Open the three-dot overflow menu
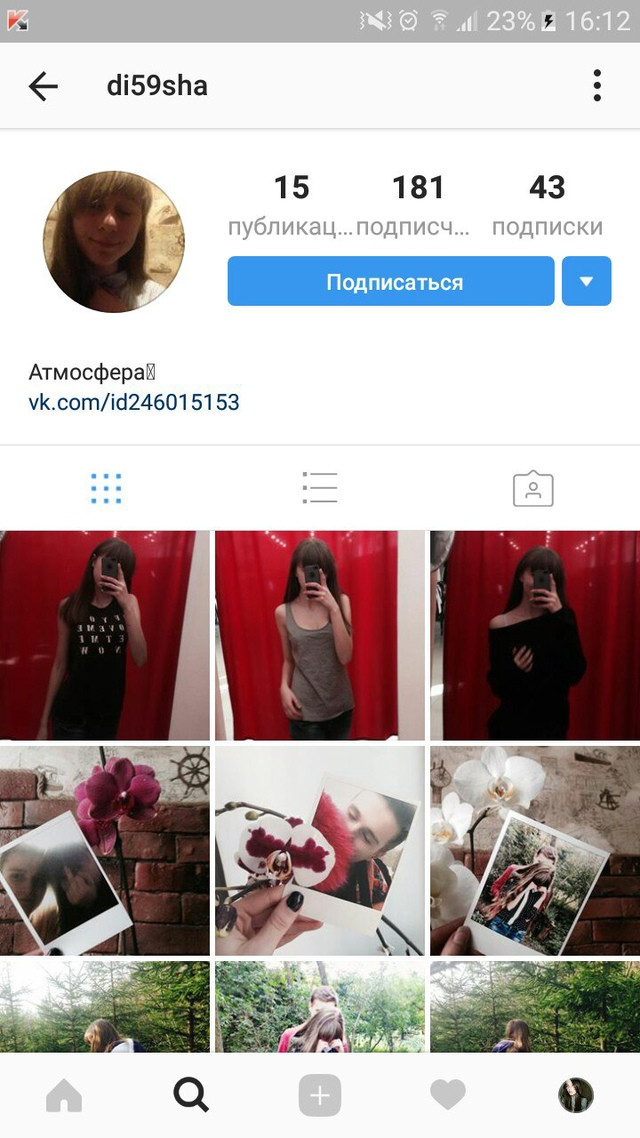Viewport: 640px width, 1138px height. click(596, 86)
